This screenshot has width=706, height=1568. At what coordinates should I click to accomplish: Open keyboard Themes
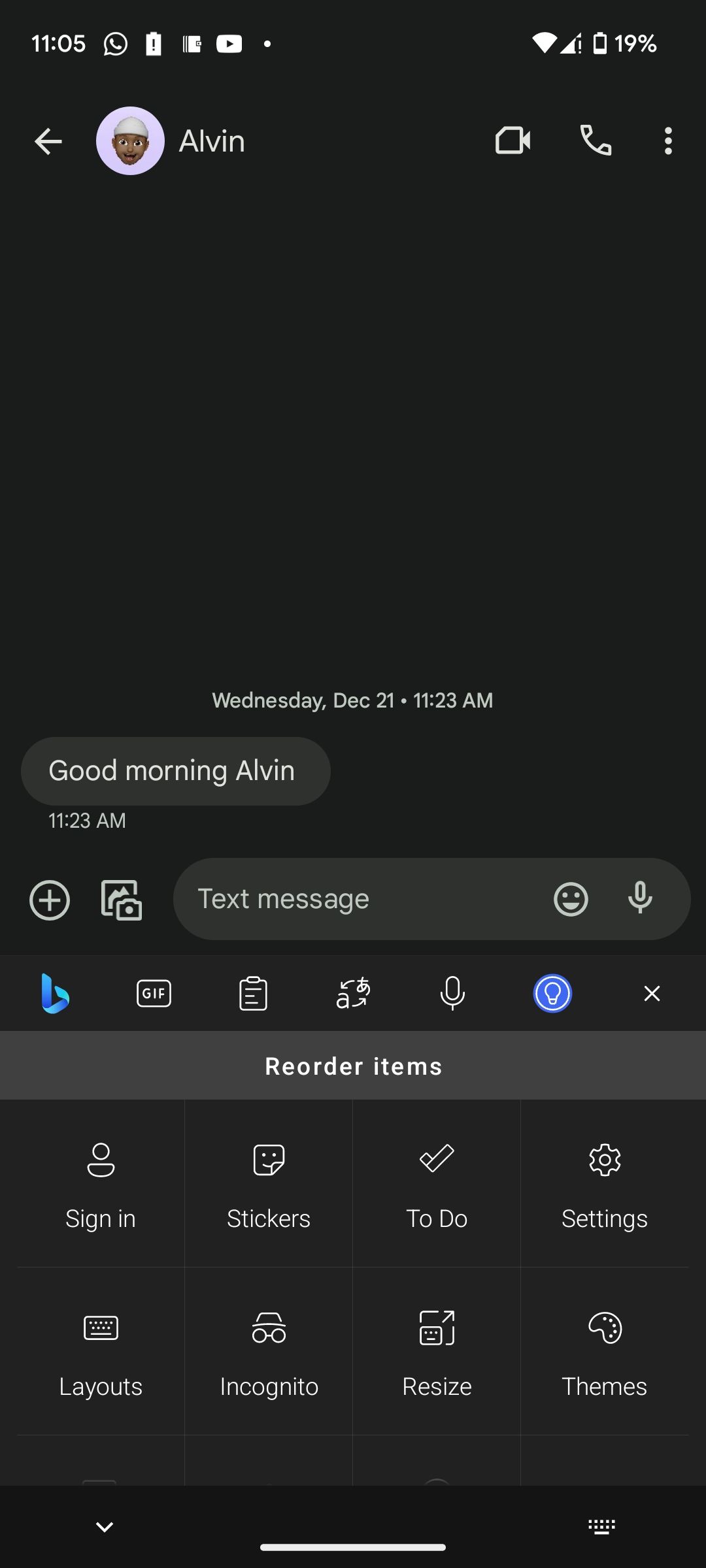pos(605,1351)
